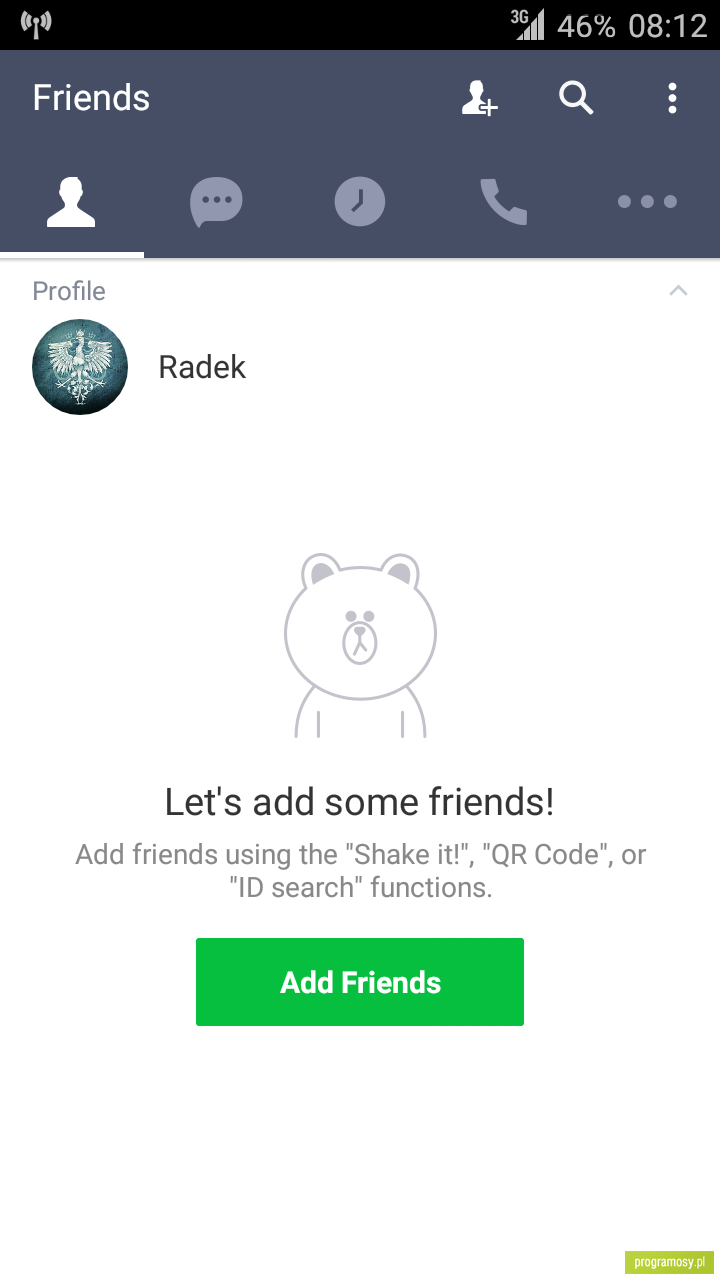This screenshot has height=1280, width=720.
Task: Open Radek's profile row
Action: coord(360,367)
